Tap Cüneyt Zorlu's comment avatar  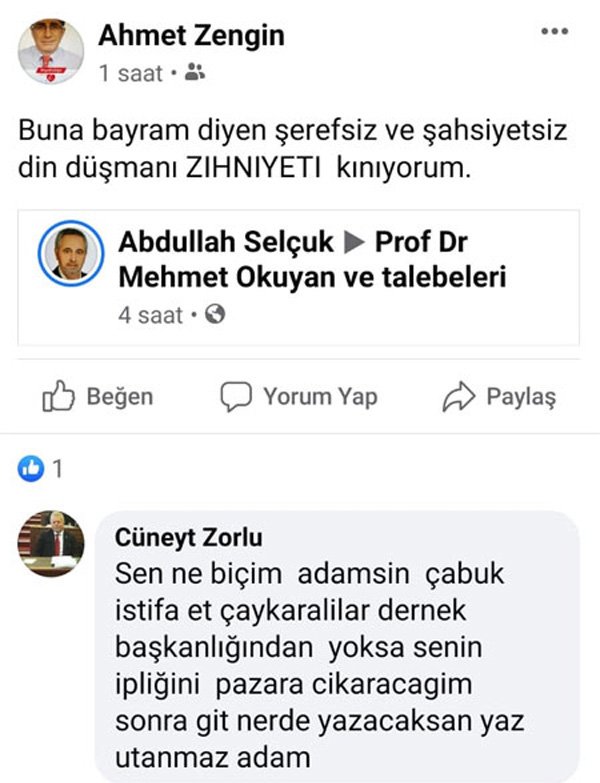(51, 541)
